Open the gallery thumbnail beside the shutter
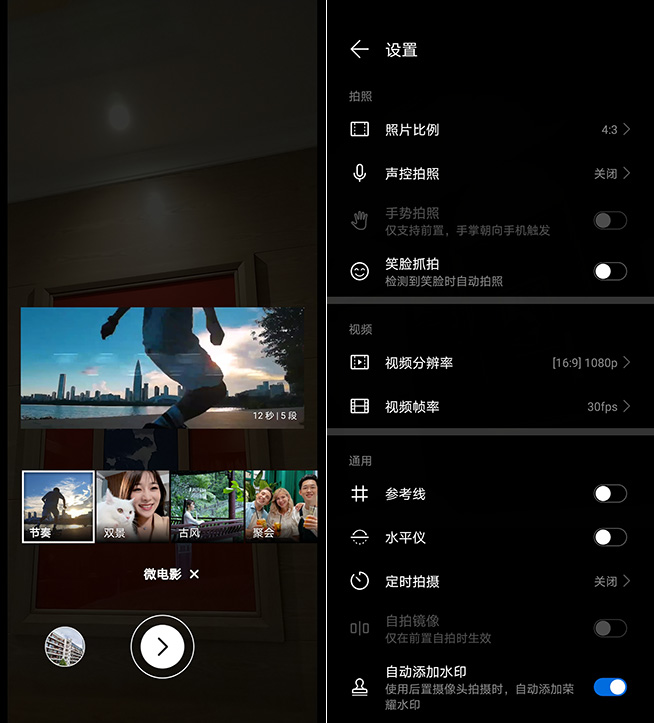Viewport: 654px width, 723px height. tap(65, 647)
